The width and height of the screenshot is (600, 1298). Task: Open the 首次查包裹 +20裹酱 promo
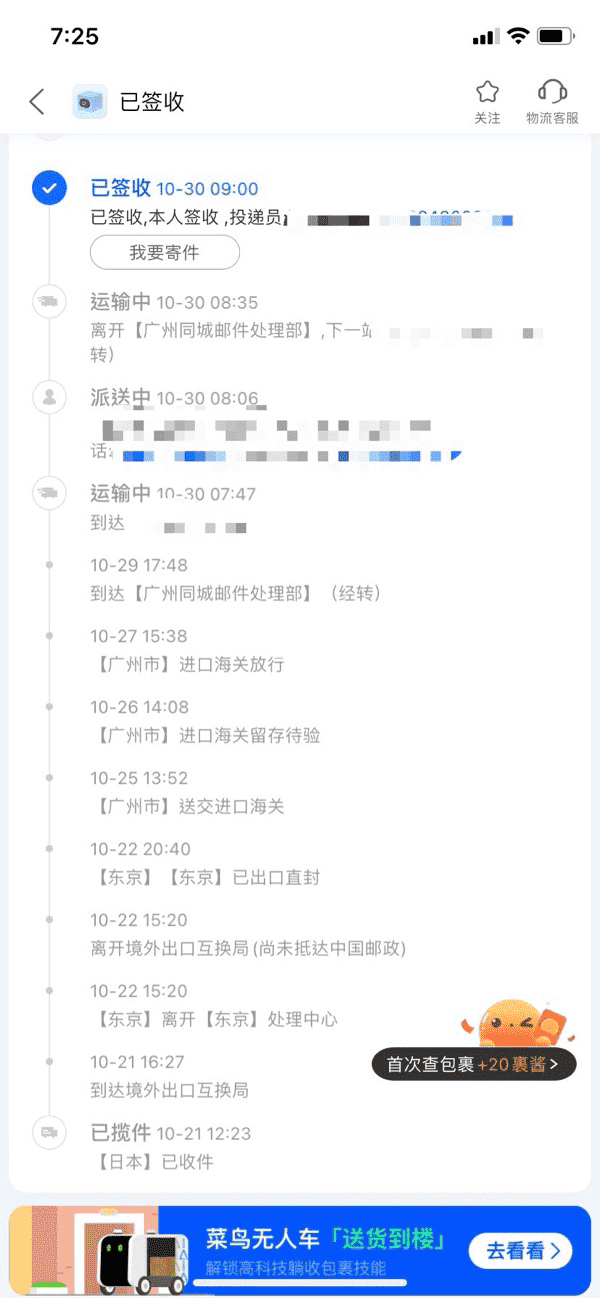tap(474, 1064)
